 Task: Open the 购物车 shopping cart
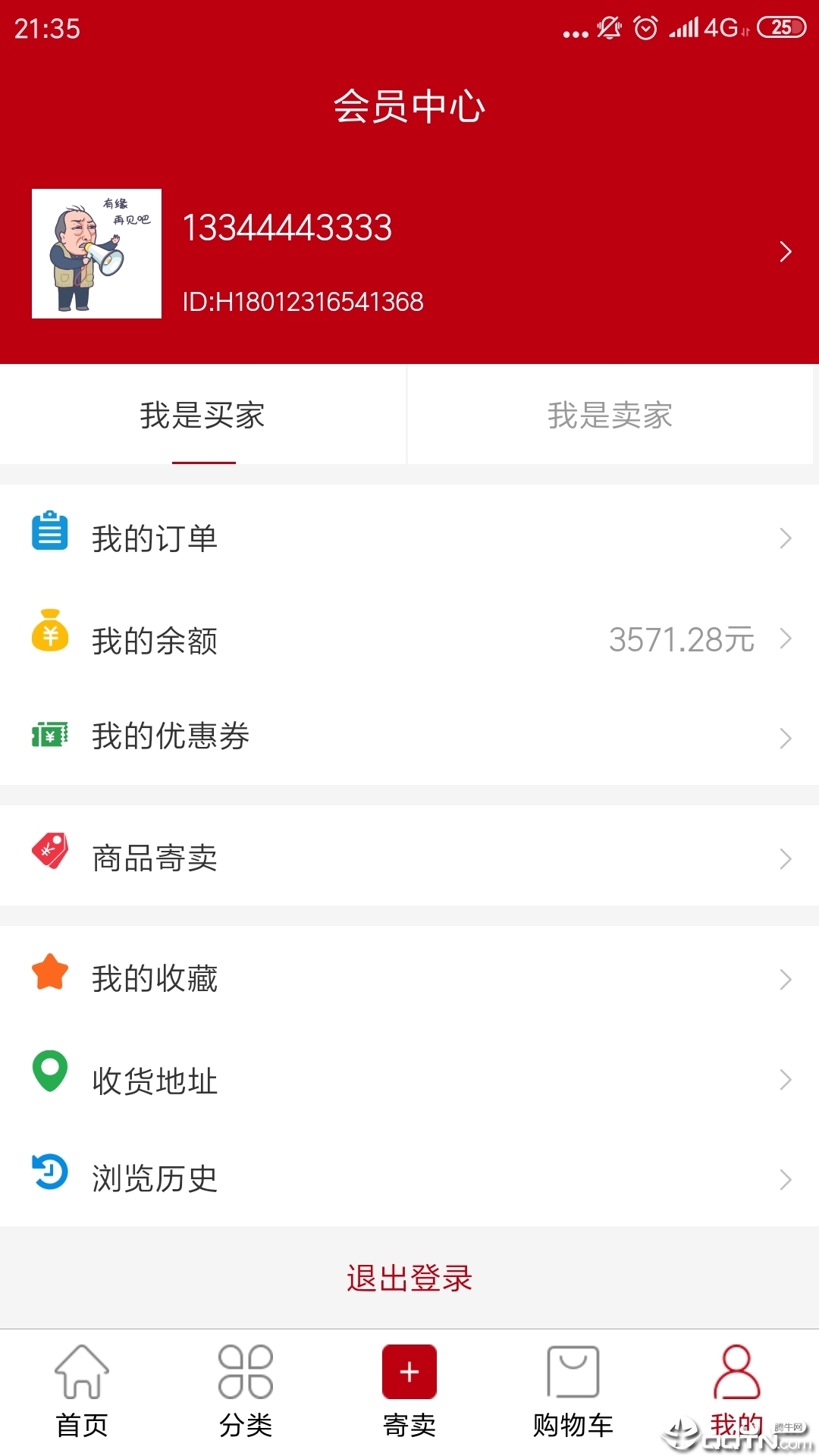point(573,1392)
